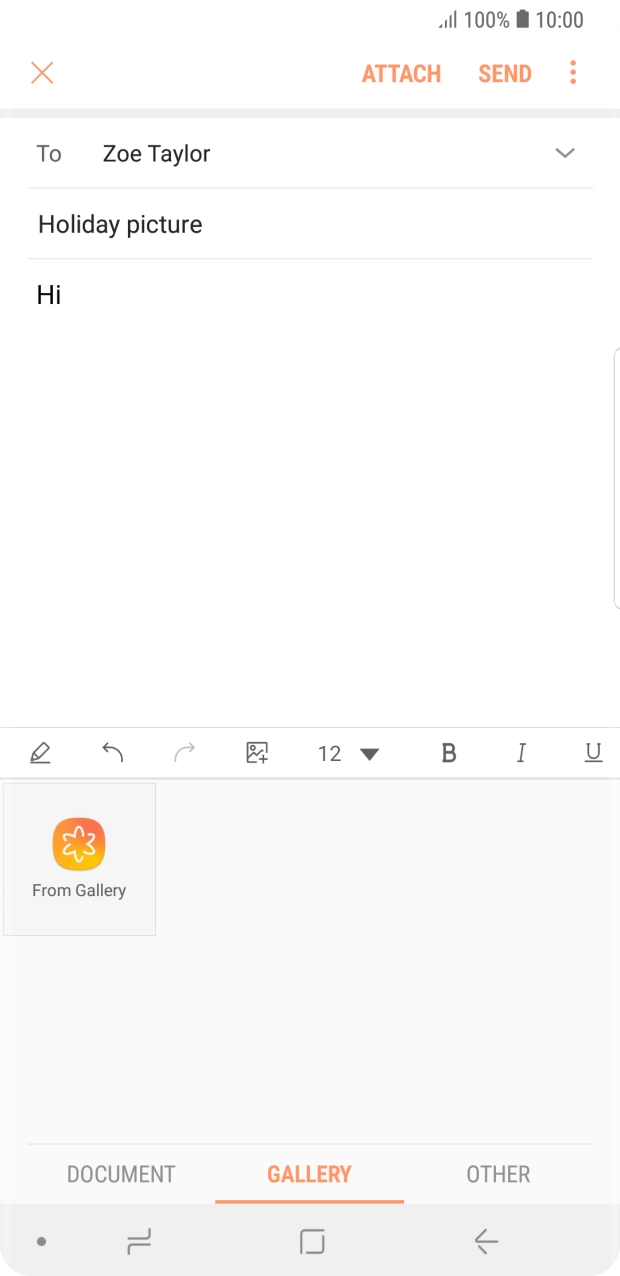Expand the recipient fields chevron
Screen dimensions: 620x1276
[565, 153]
